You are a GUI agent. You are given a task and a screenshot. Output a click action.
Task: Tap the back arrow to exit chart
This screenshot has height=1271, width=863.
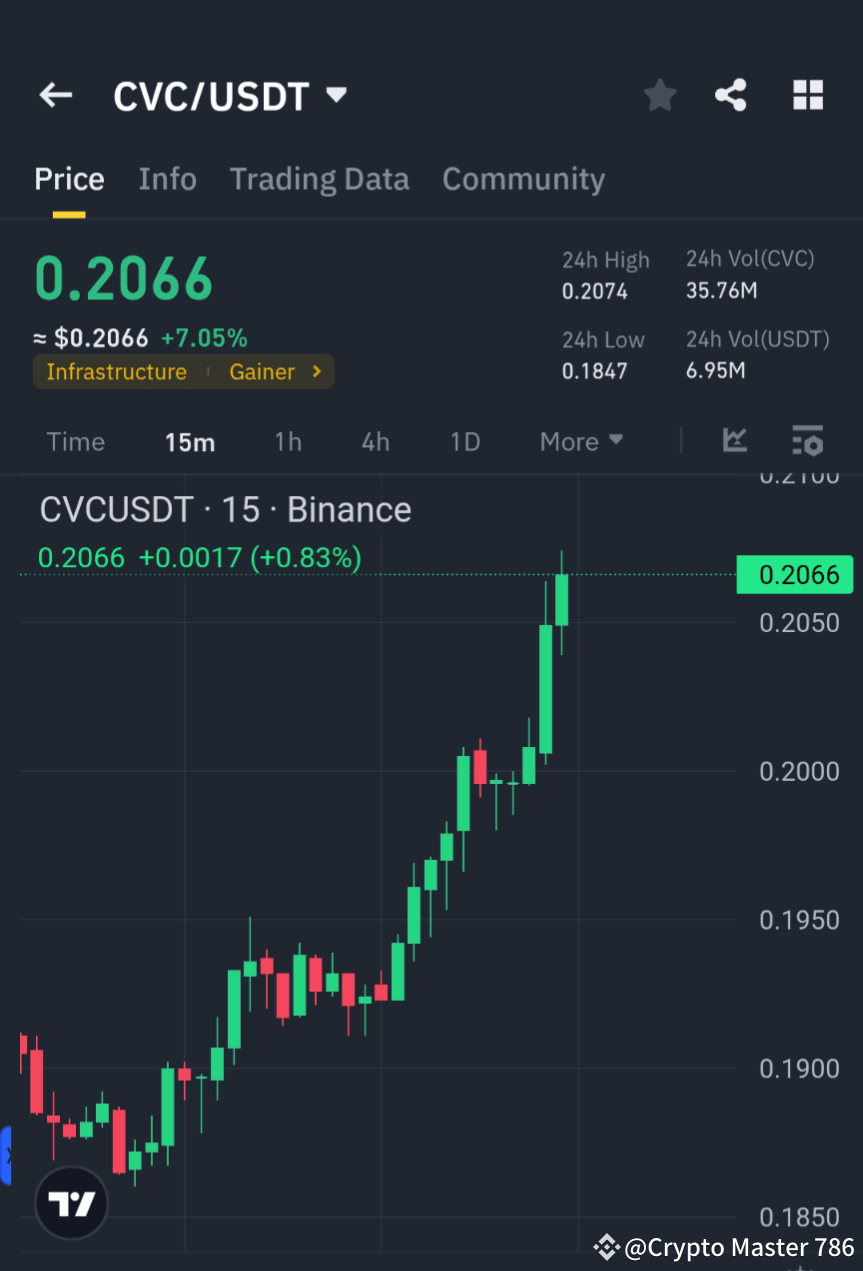55,95
